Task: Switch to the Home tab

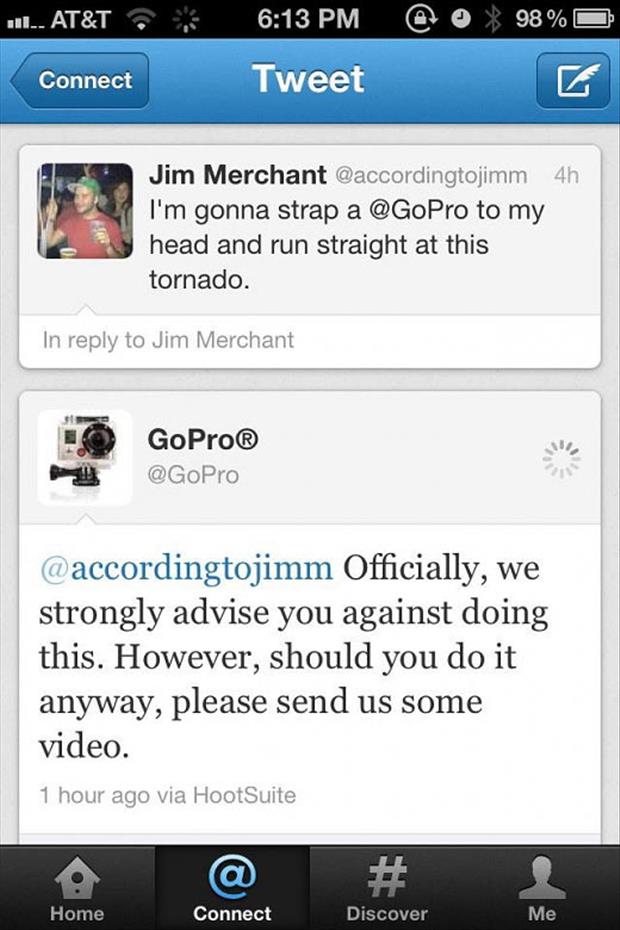Action: click(x=77, y=886)
